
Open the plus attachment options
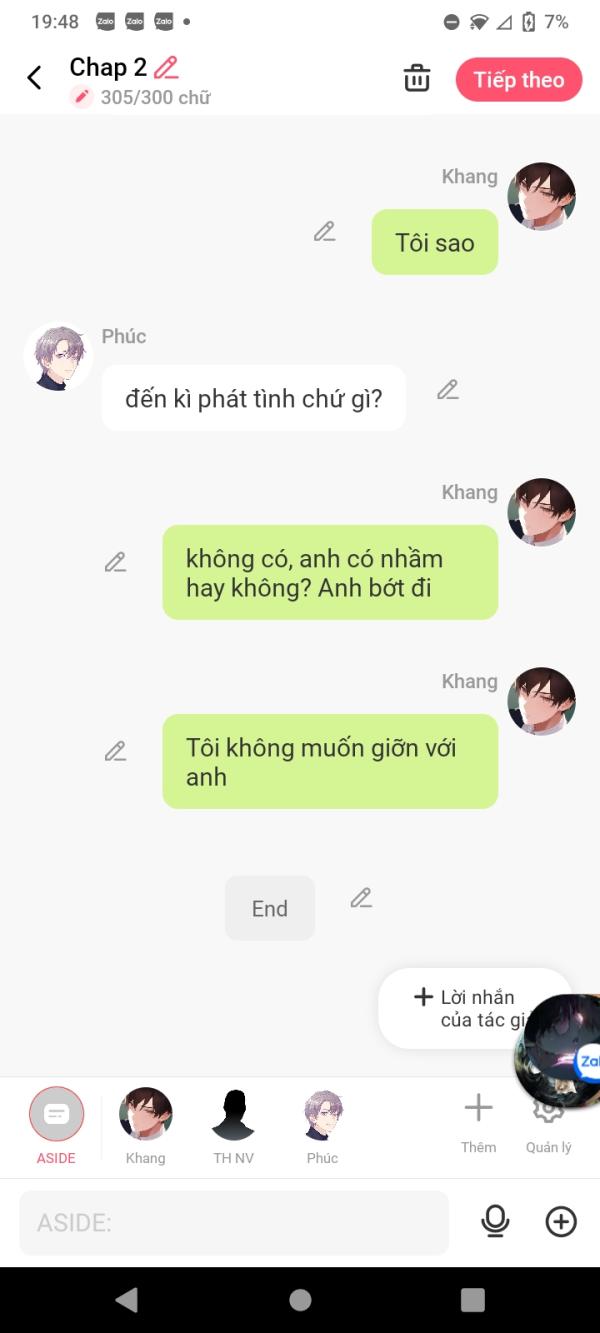click(561, 1221)
